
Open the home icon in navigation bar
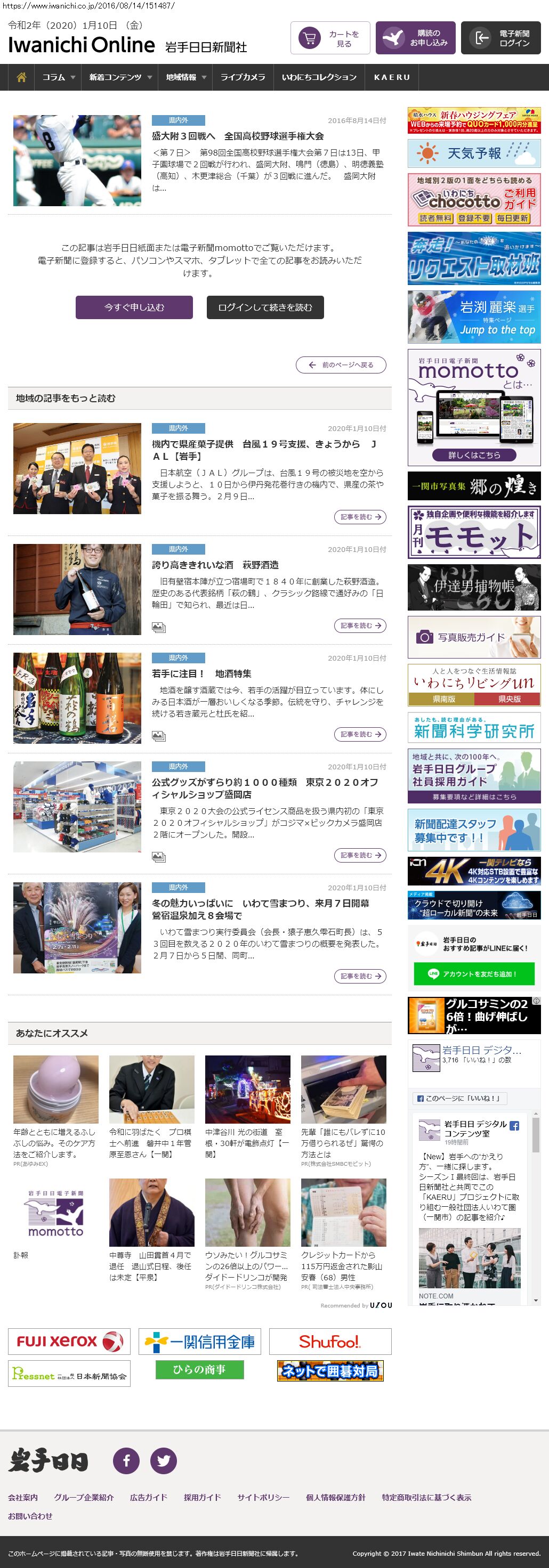pos(21,77)
